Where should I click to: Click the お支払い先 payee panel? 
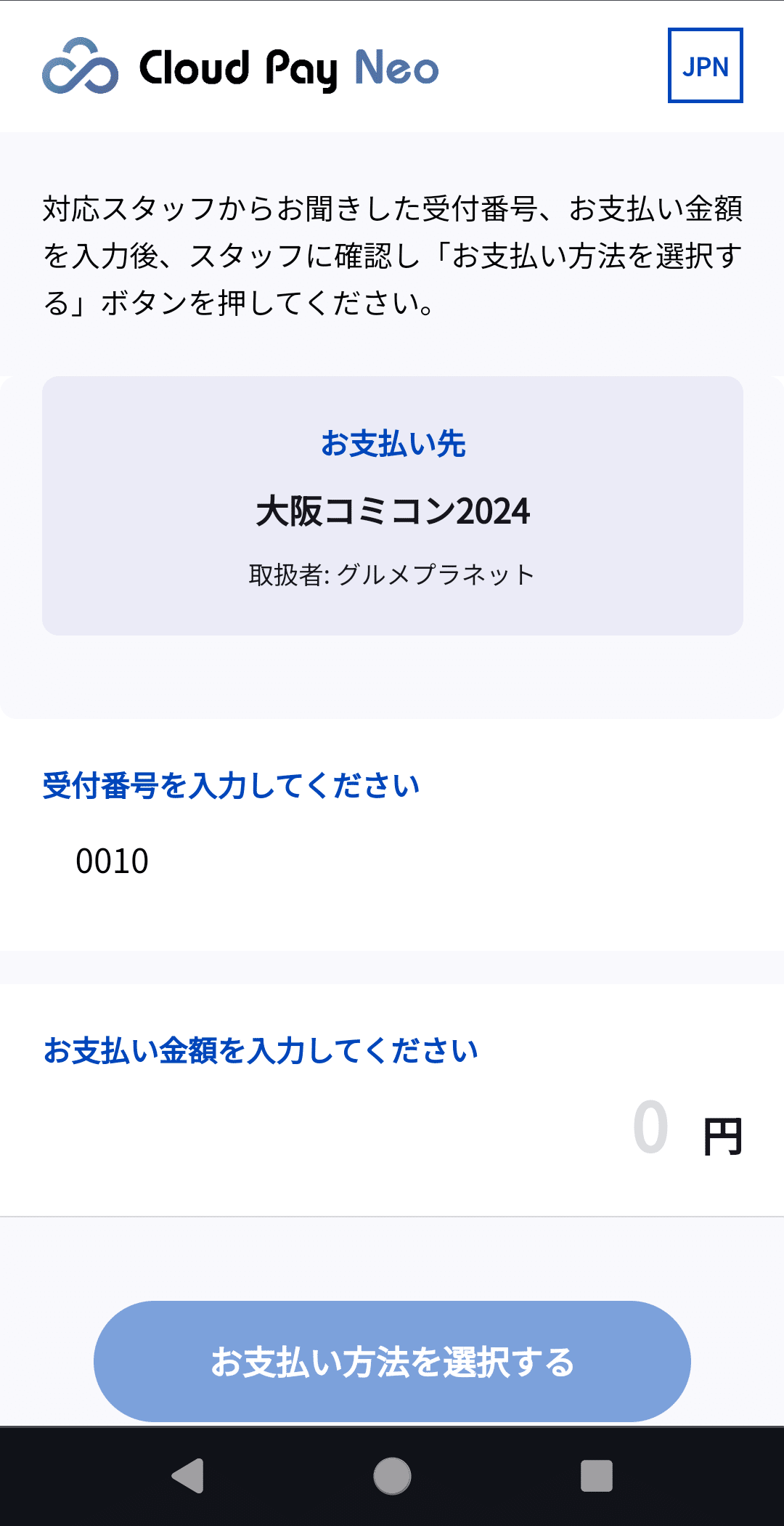coord(392,505)
